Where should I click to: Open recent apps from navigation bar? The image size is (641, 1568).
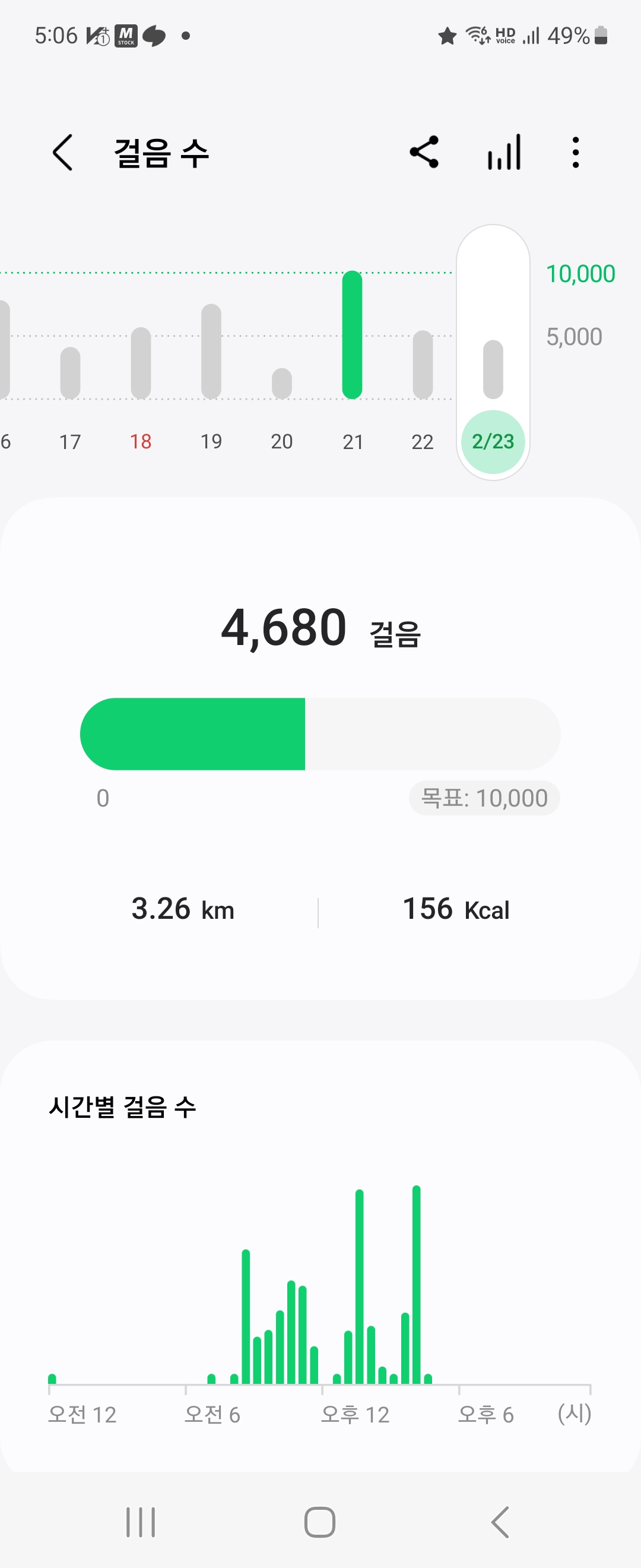tap(141, 1522)
